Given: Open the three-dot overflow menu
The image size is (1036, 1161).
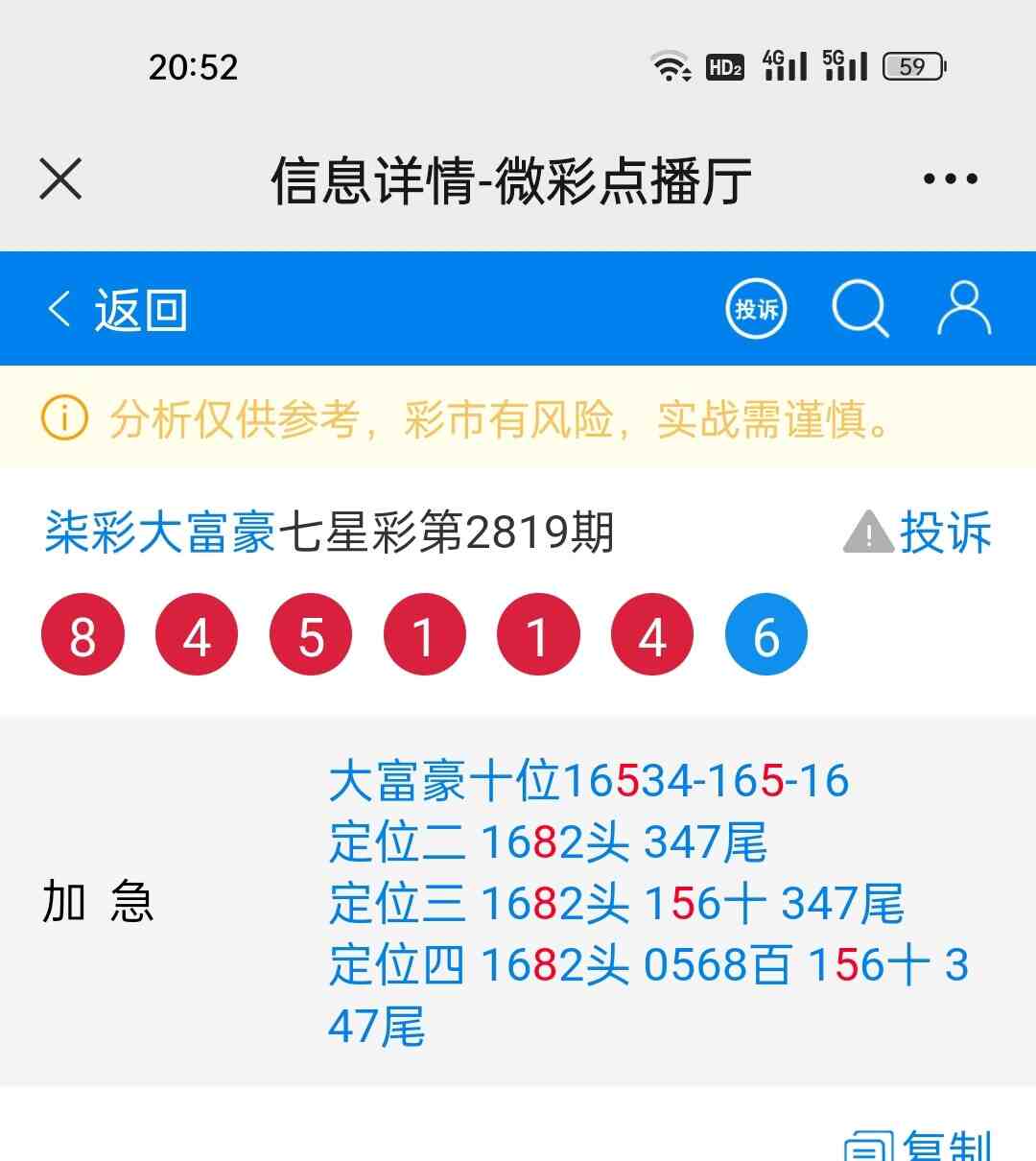Looking at the screenshot, I should (950, 179).
